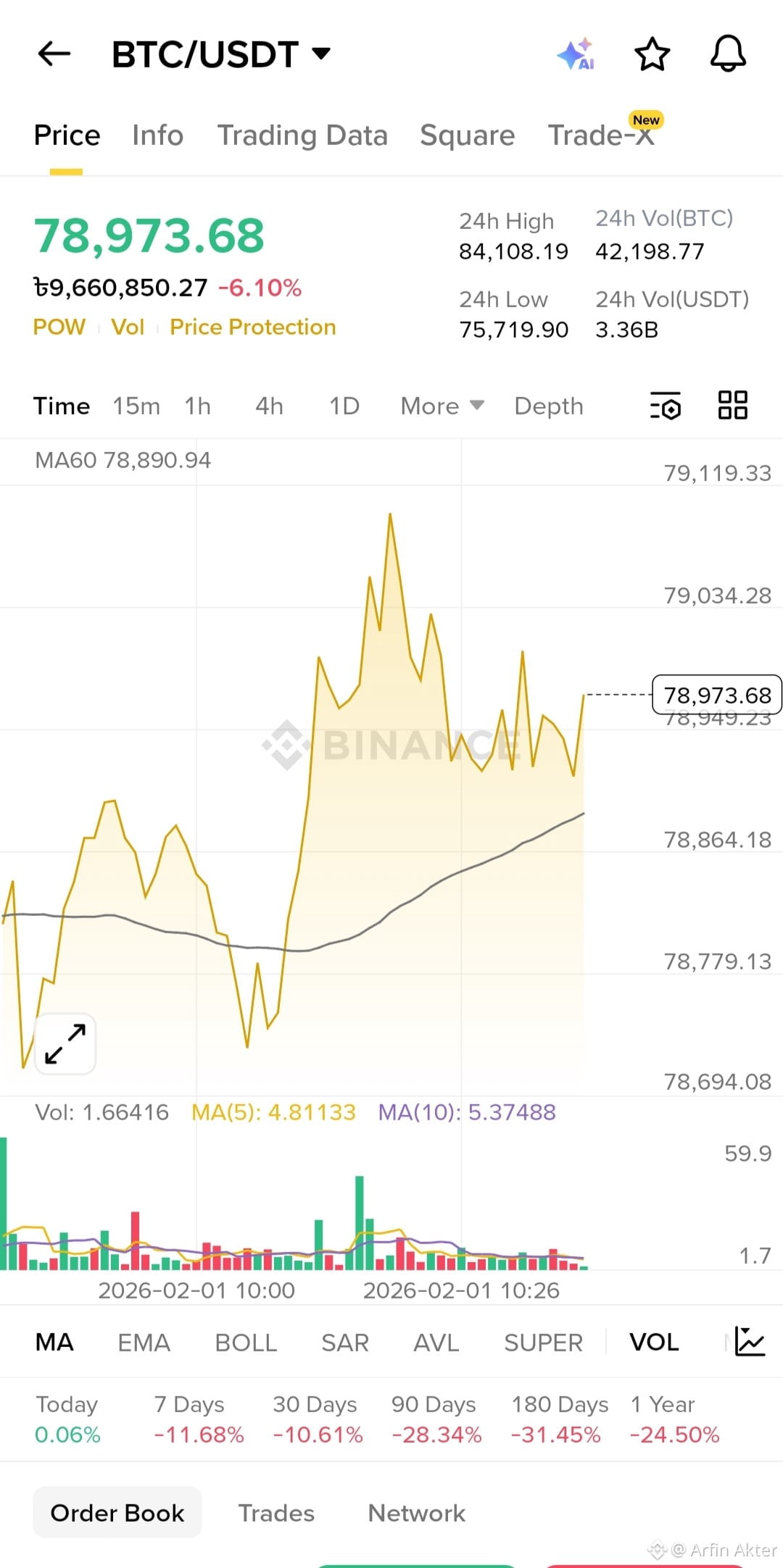
Task: Expand the chart to fullscreen
Action: pos(65,1043)
